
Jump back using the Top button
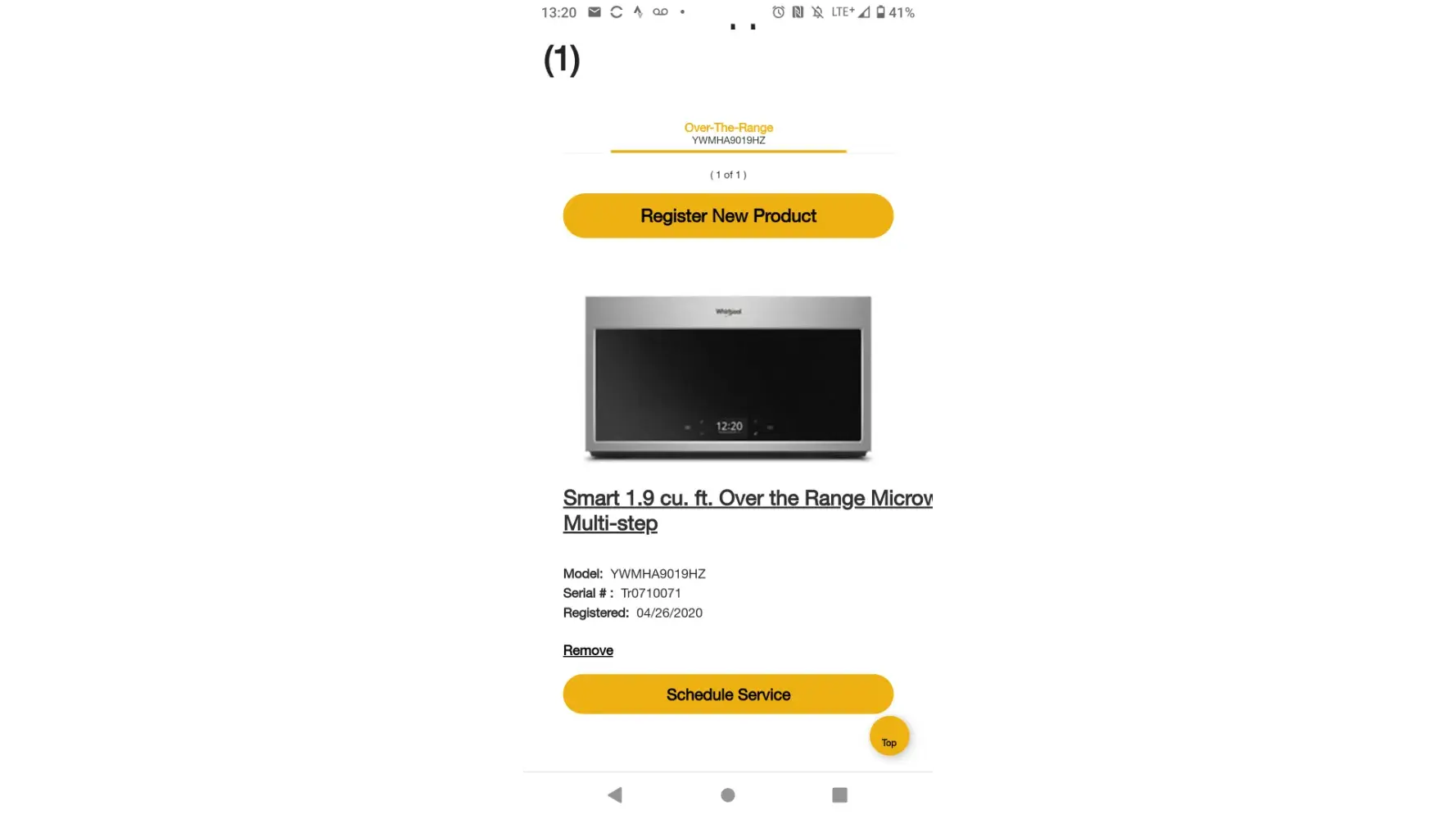point(889,735)
